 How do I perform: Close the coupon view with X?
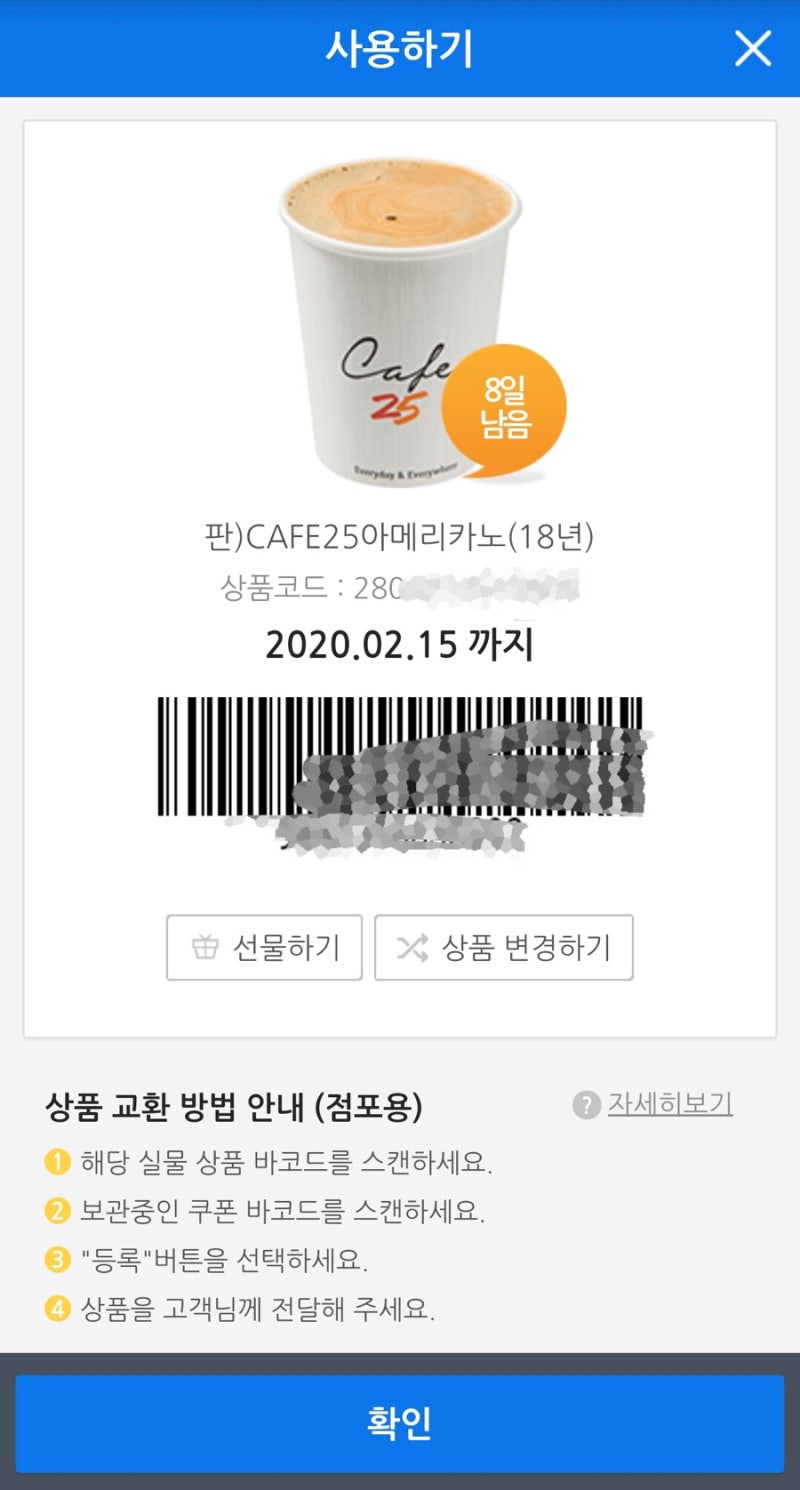[x=753, y=48]
